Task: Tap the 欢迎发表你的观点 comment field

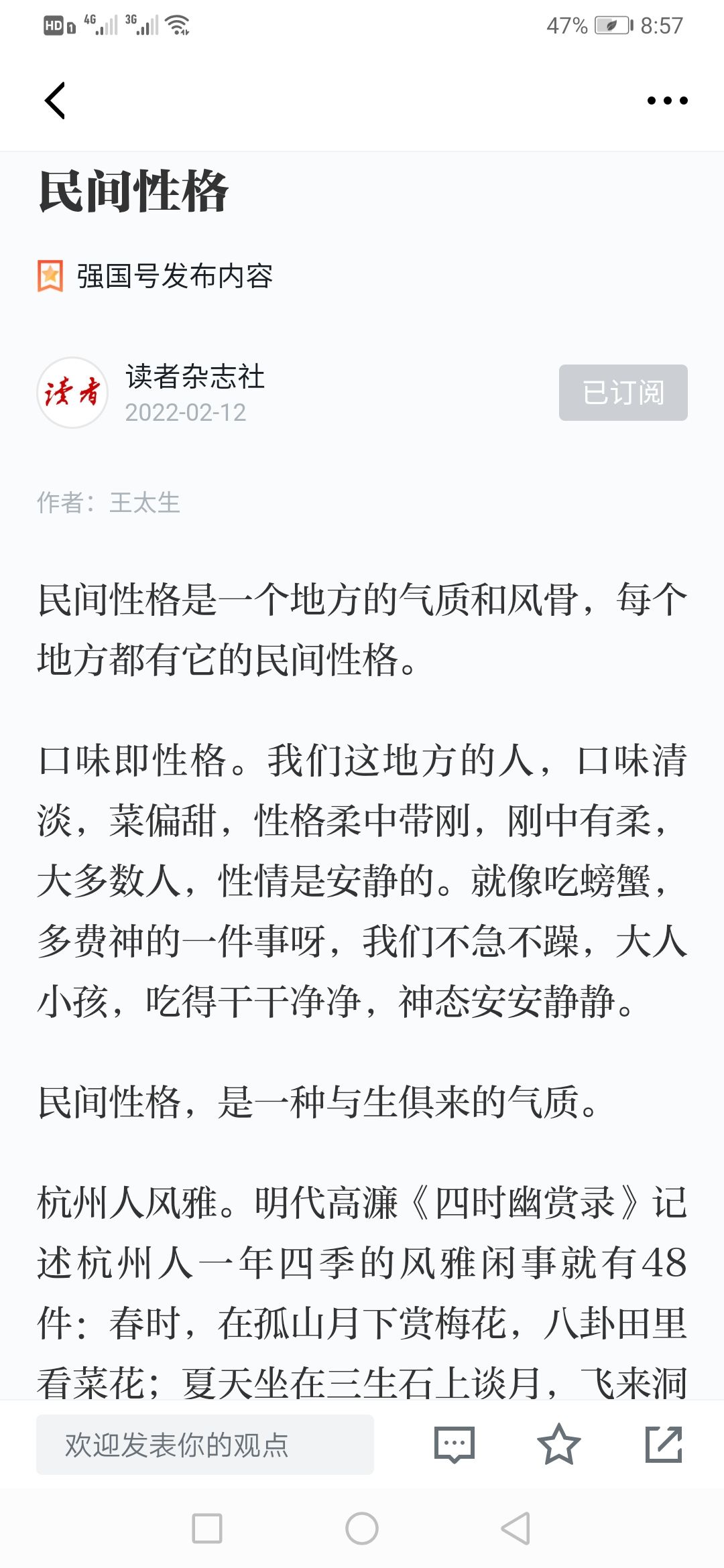Action: (x=205, y=1444)
